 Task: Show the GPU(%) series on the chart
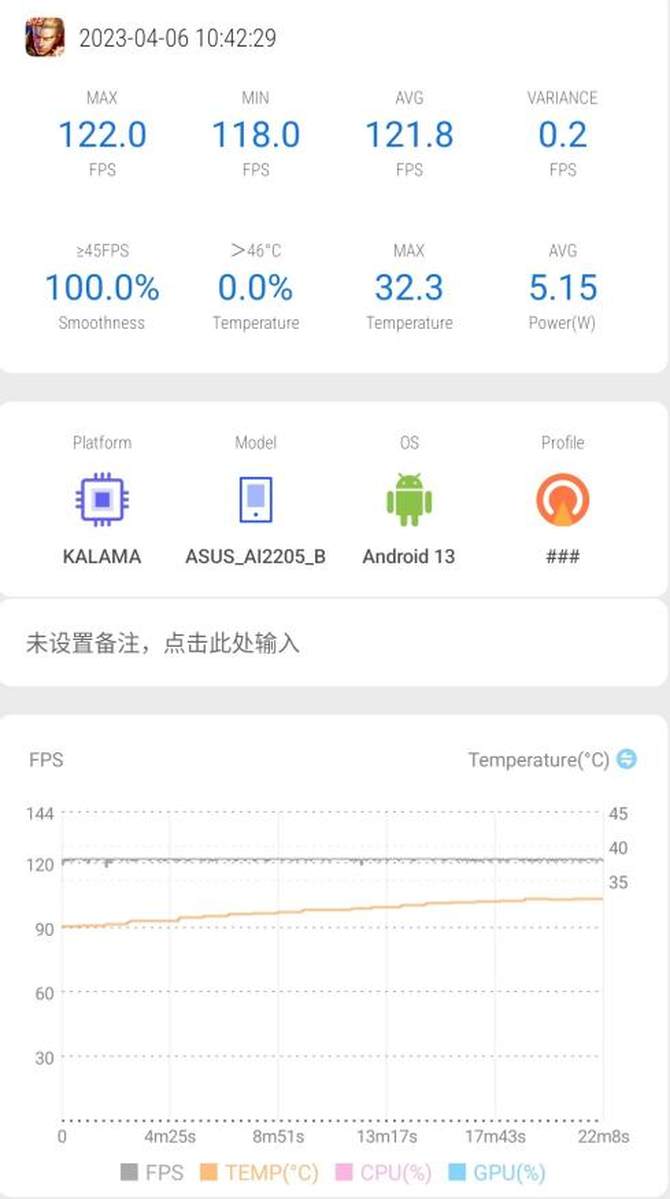[x=497, y=1172]
